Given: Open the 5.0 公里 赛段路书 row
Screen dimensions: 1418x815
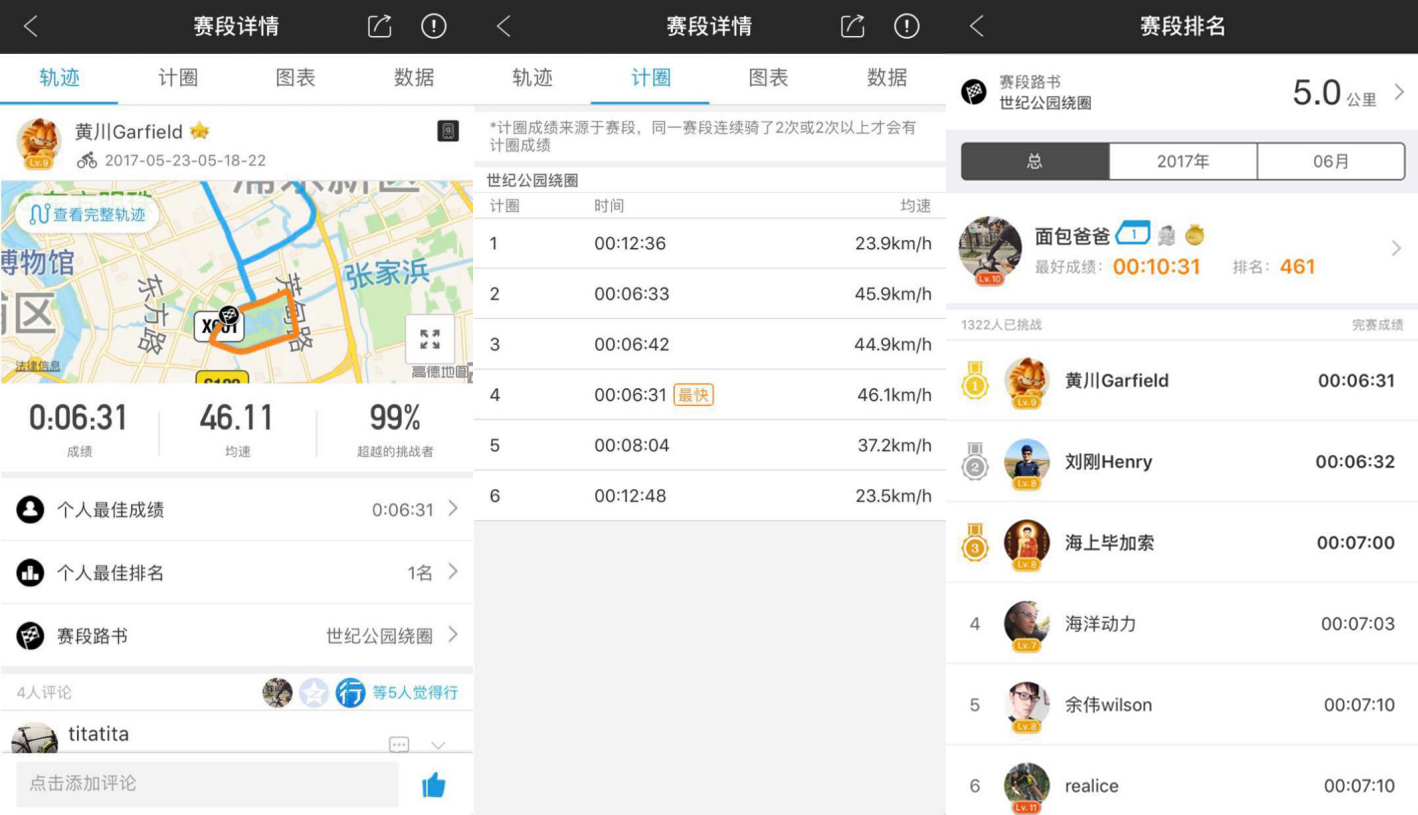Looking at the screenshot, I should (x=1182, y=92).
